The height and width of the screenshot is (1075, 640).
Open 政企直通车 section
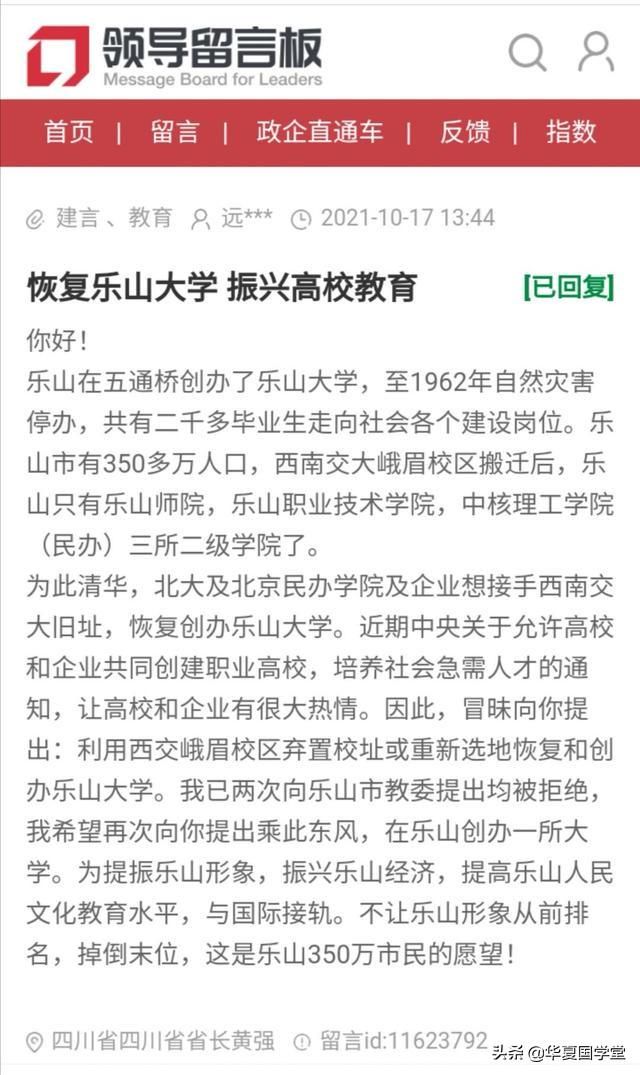(319, 132)
